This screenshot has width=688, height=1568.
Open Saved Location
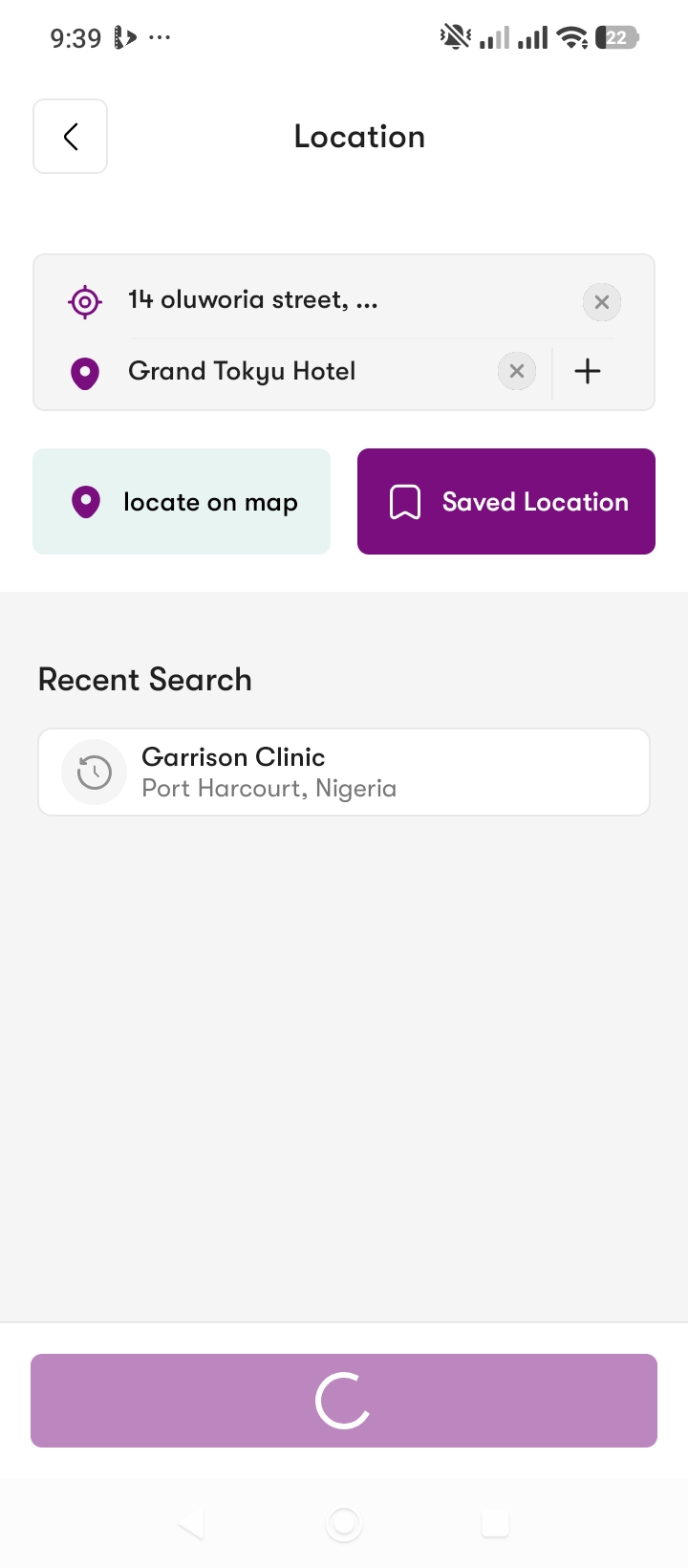506,501
